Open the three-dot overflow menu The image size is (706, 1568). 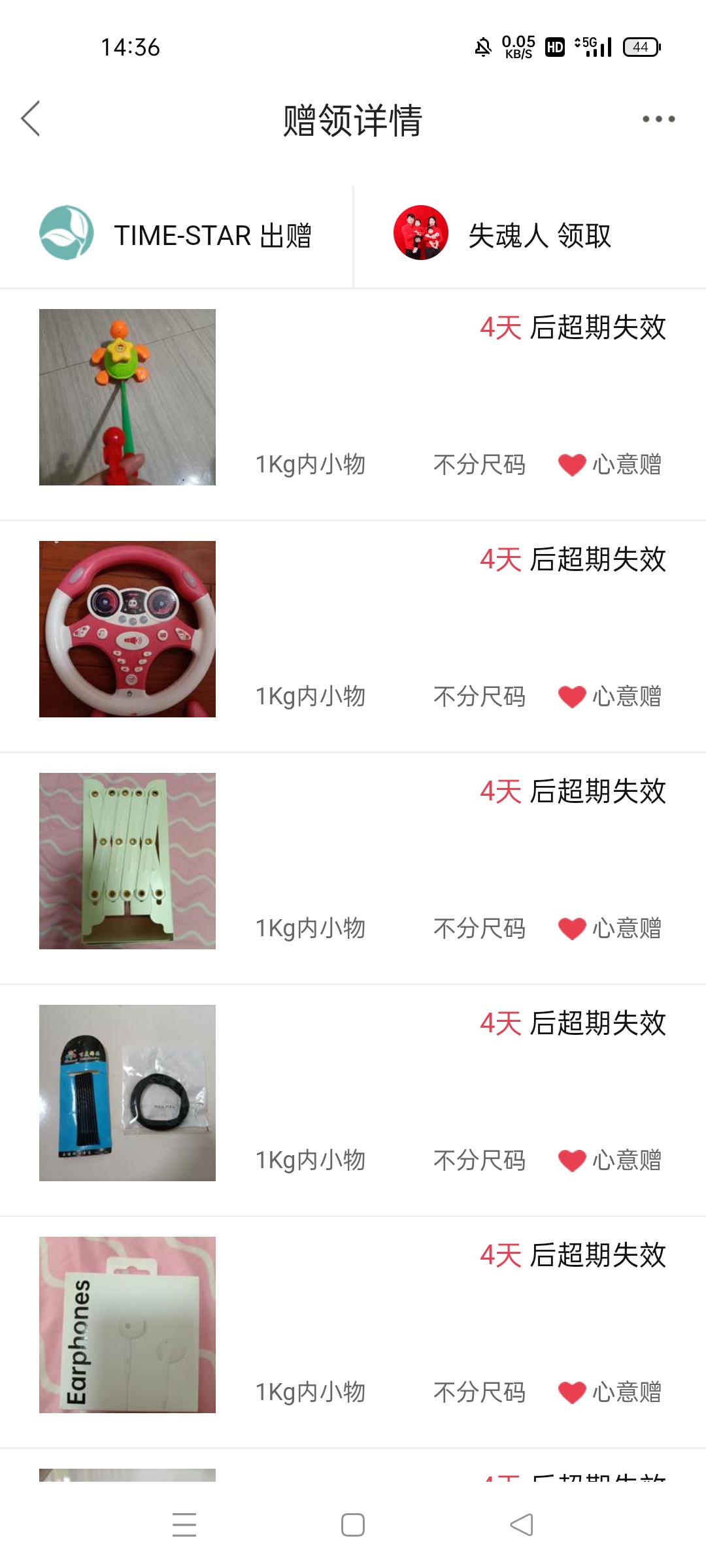(658, 119)
